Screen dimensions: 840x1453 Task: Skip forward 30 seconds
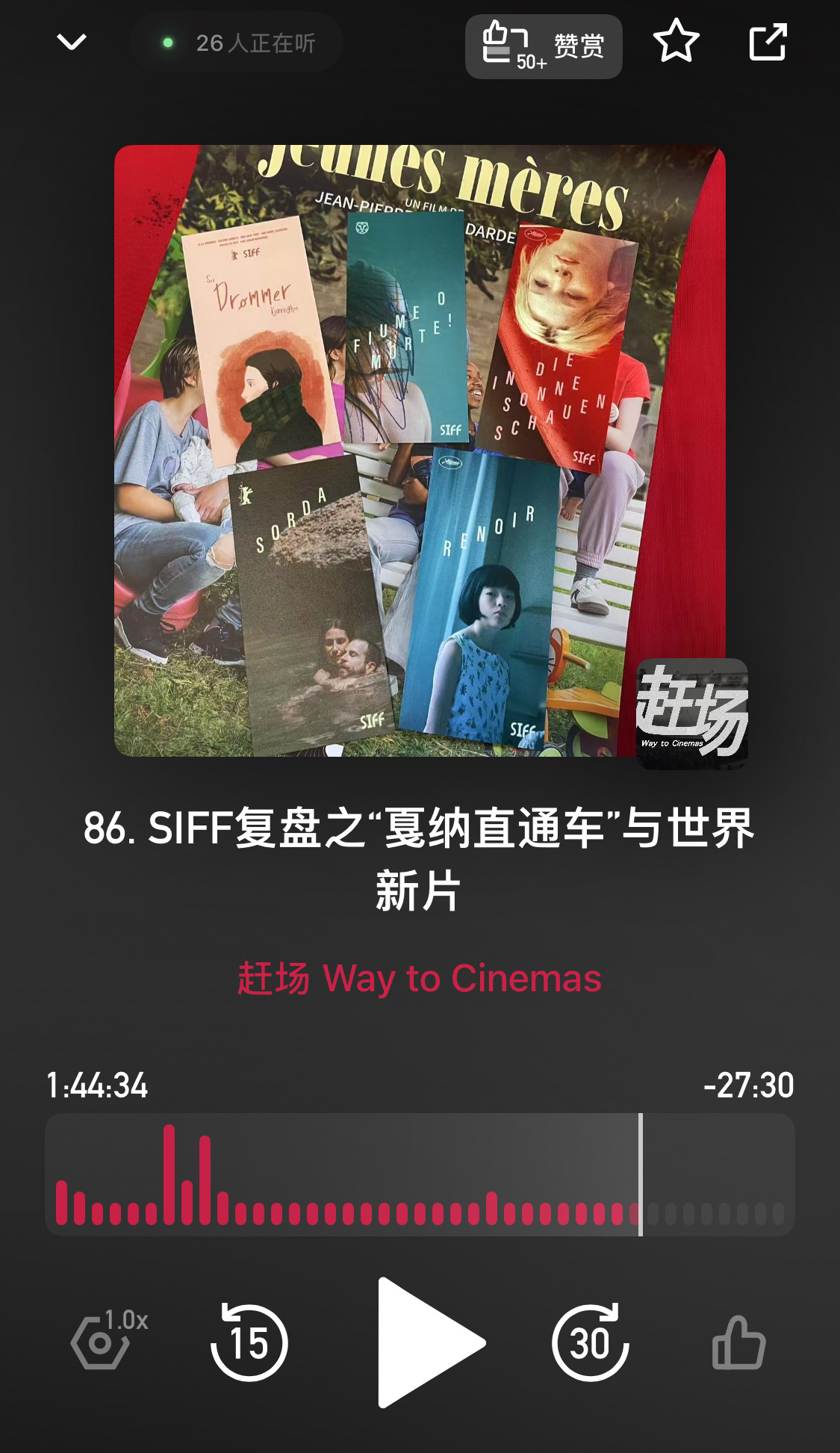point(590,1342)
